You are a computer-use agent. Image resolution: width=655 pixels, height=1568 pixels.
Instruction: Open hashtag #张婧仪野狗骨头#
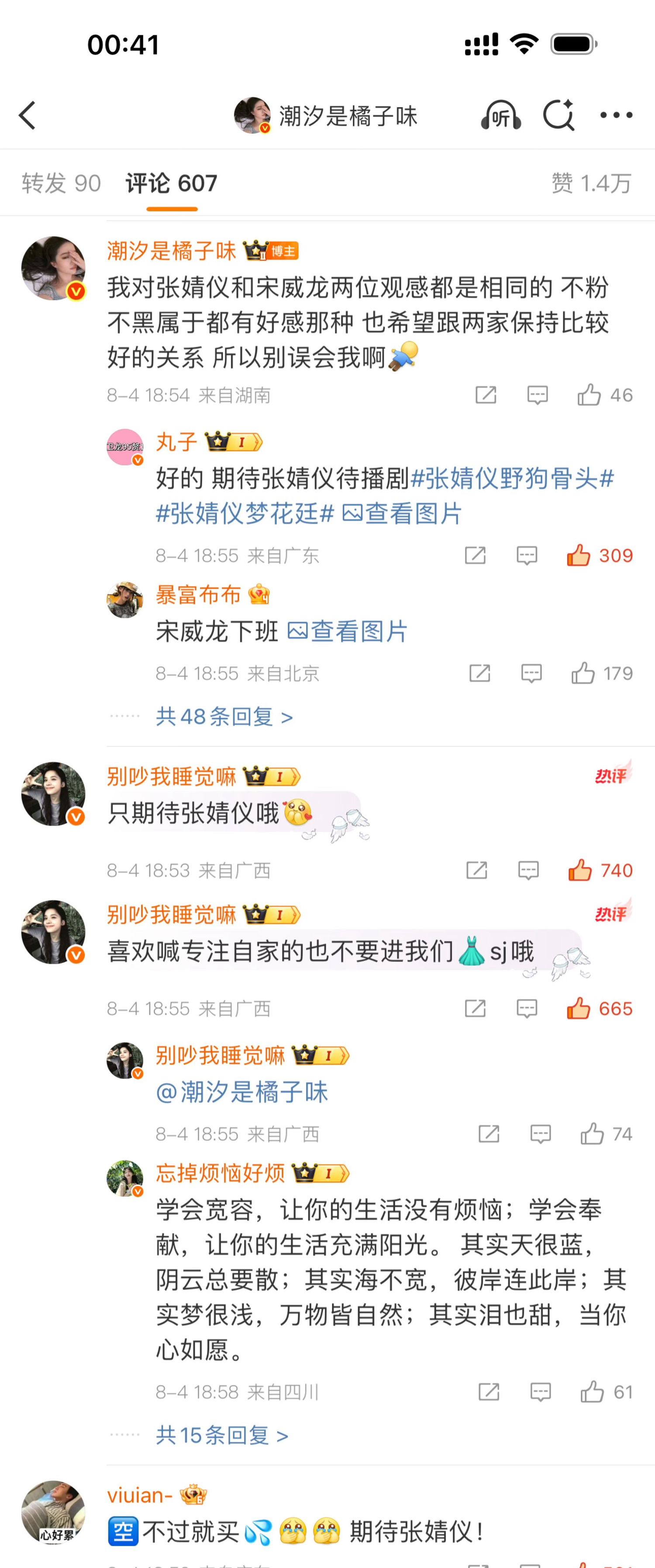pos(512,478)
